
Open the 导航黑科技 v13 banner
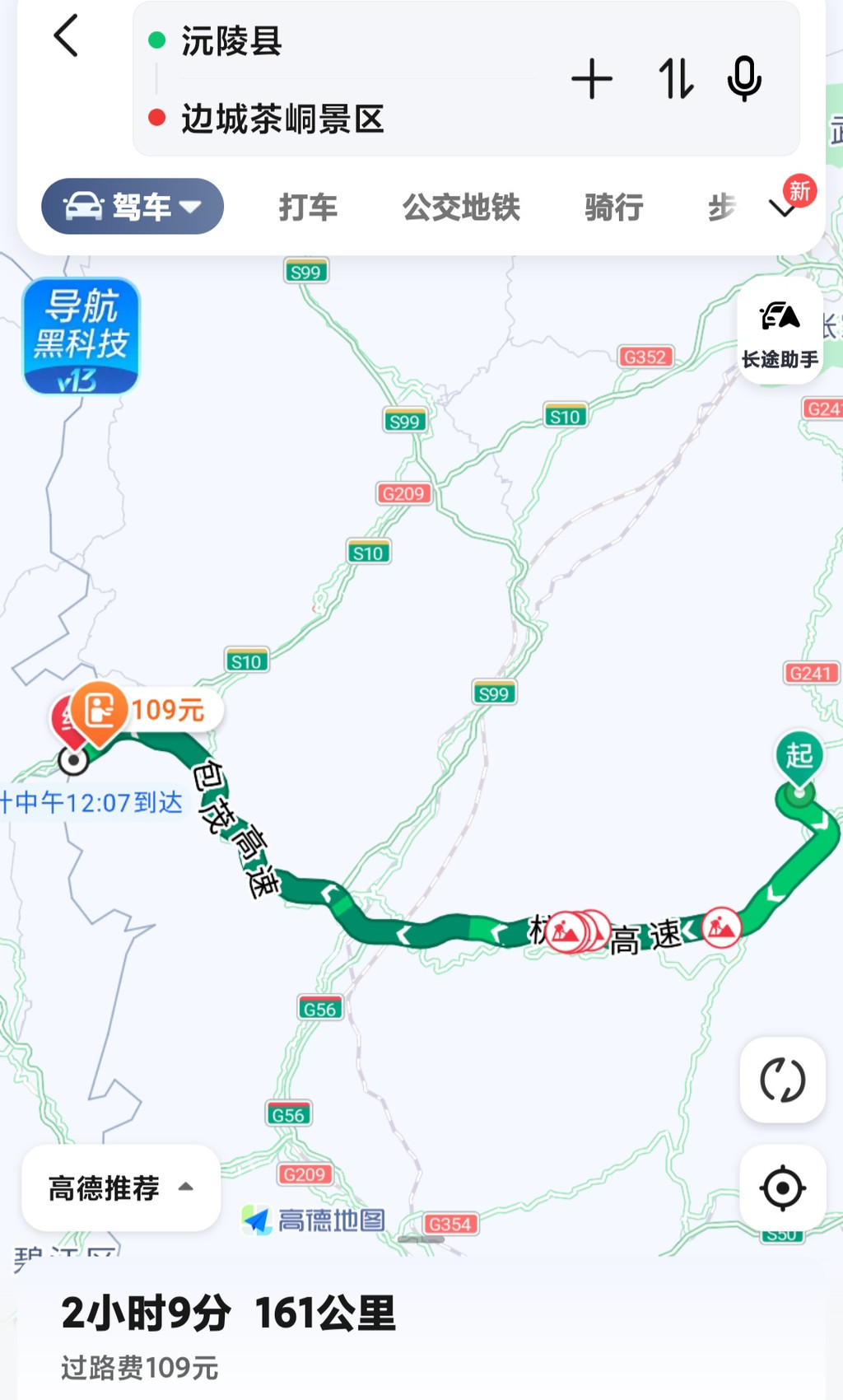pos(81,337)
